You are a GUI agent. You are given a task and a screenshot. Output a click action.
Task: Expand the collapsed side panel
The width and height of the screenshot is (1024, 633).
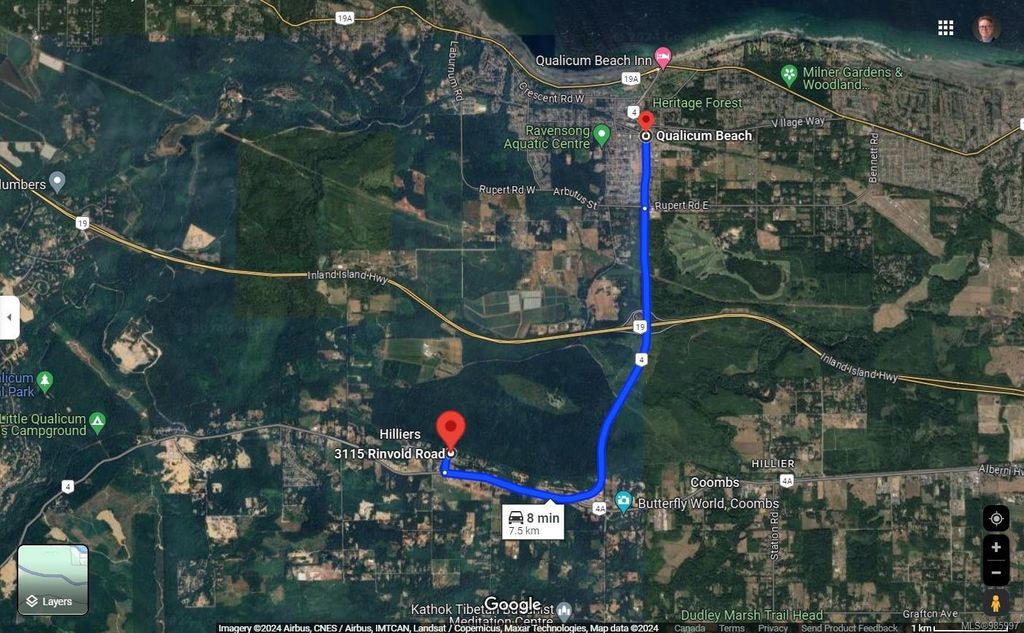[9, 318]
